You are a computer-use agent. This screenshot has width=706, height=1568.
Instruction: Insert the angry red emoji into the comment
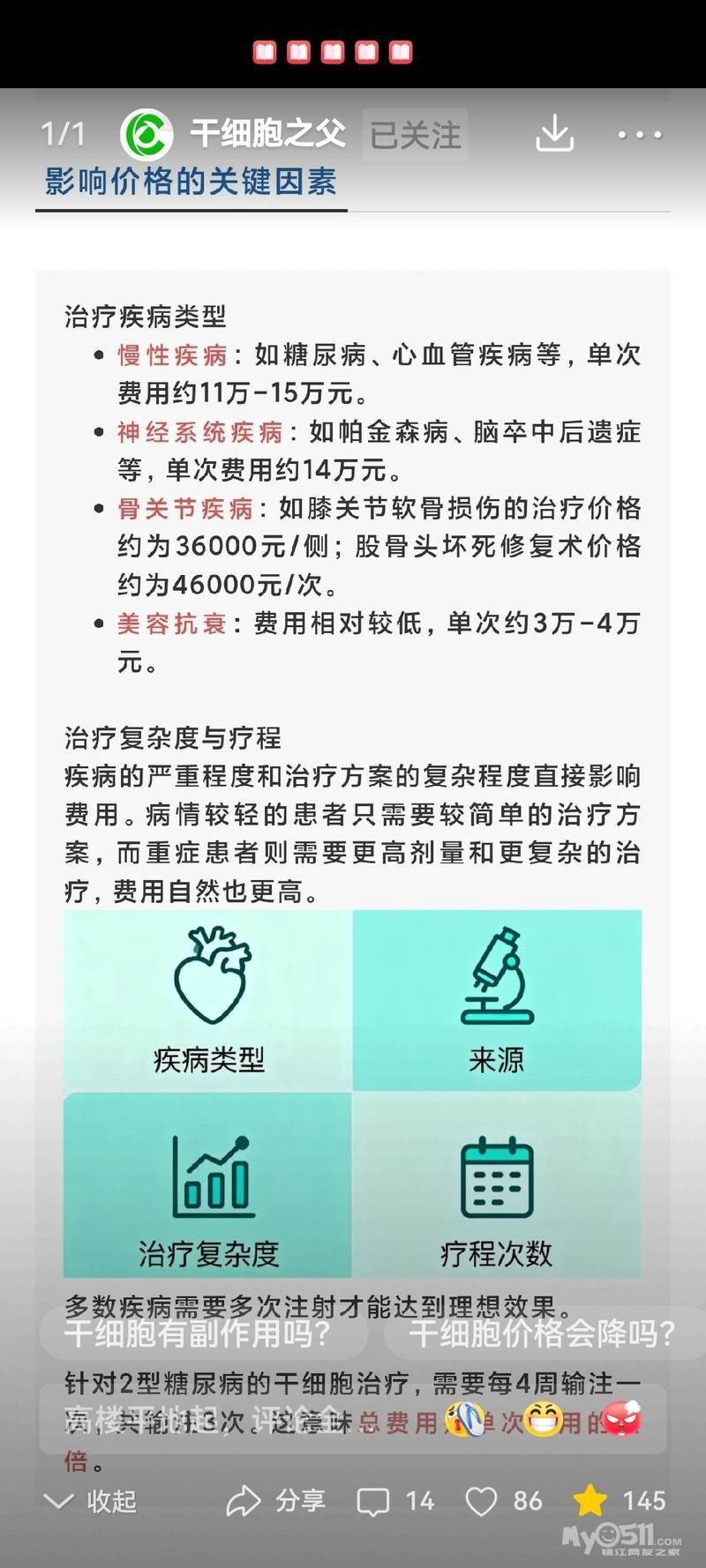click(621, 1419)
